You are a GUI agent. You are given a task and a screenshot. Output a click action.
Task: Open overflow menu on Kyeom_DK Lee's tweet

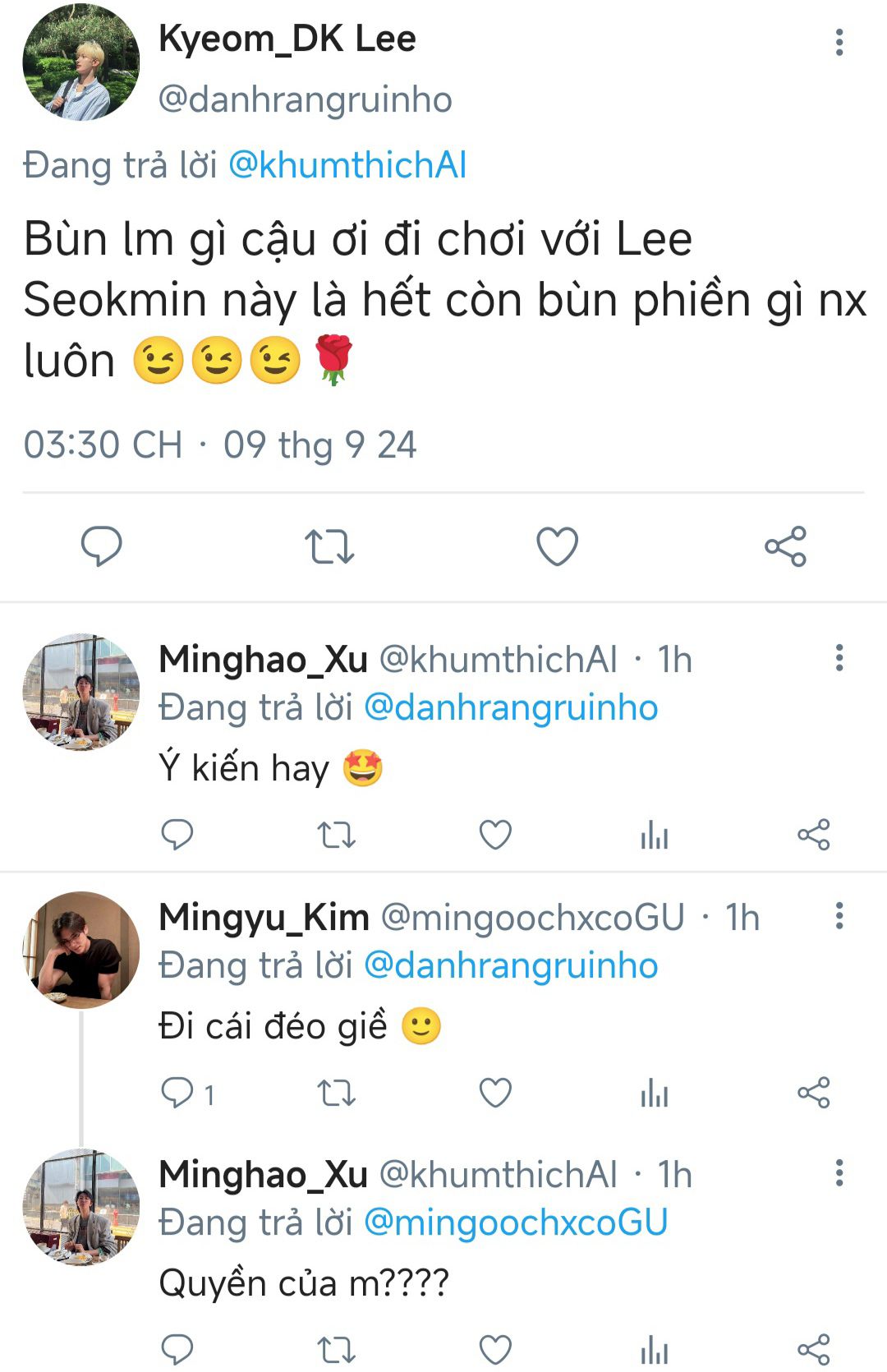click(839, 42)
